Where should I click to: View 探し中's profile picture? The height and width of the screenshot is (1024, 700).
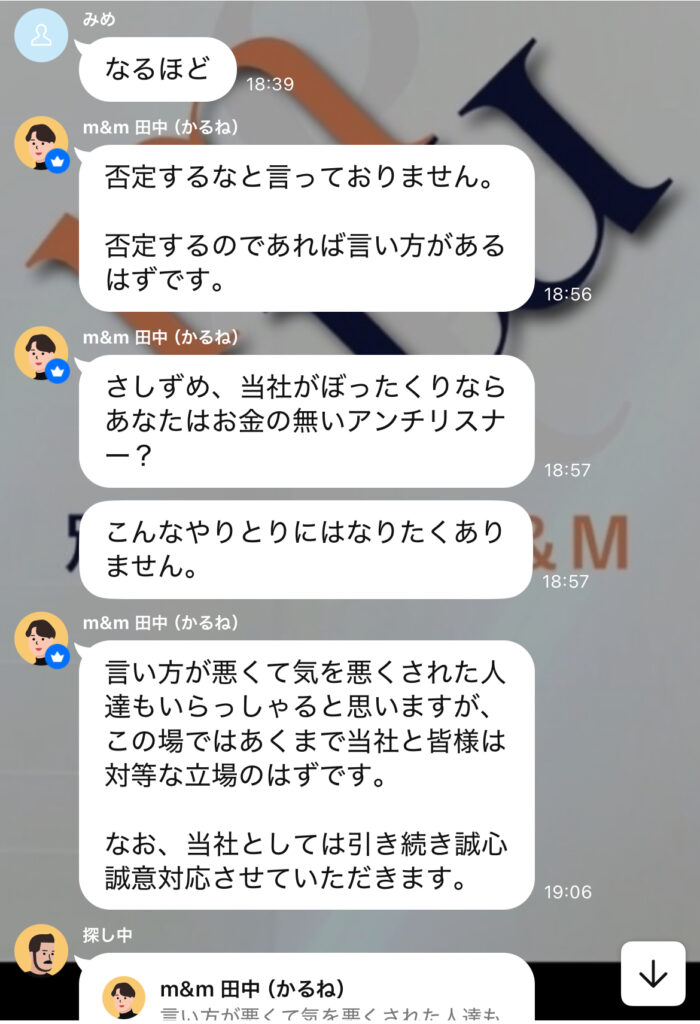coord(41,951)
